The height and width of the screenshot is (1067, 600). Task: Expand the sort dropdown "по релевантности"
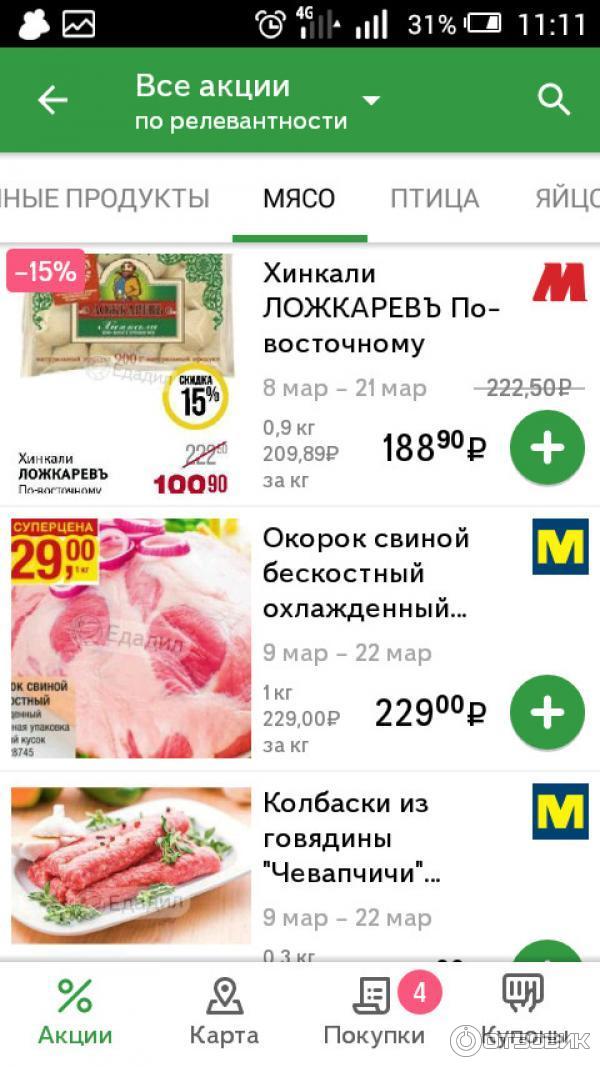[x=371, y=100]
